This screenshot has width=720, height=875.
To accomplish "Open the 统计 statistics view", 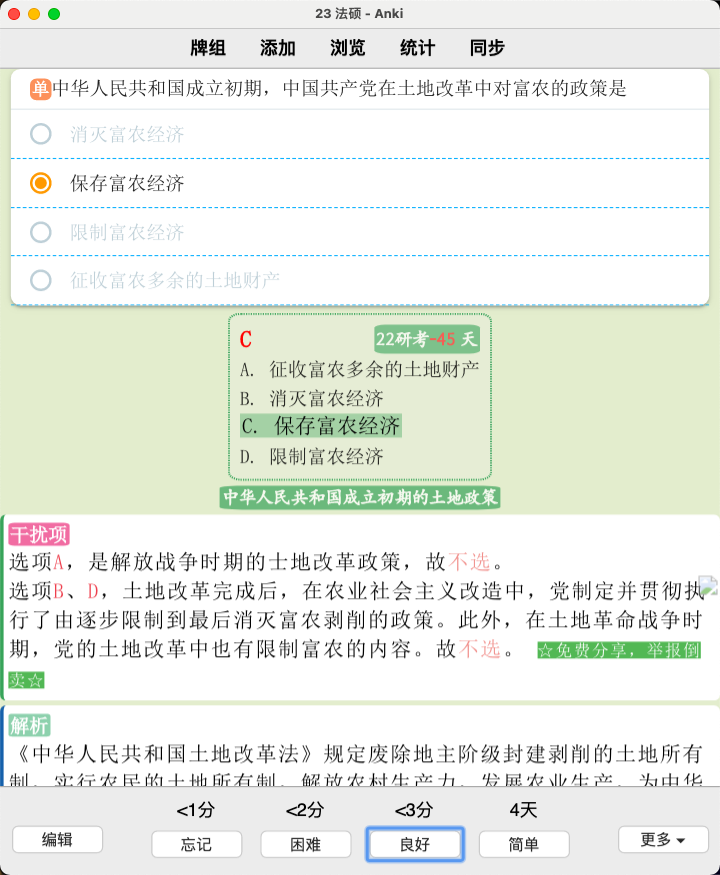I will pos(418,48).
